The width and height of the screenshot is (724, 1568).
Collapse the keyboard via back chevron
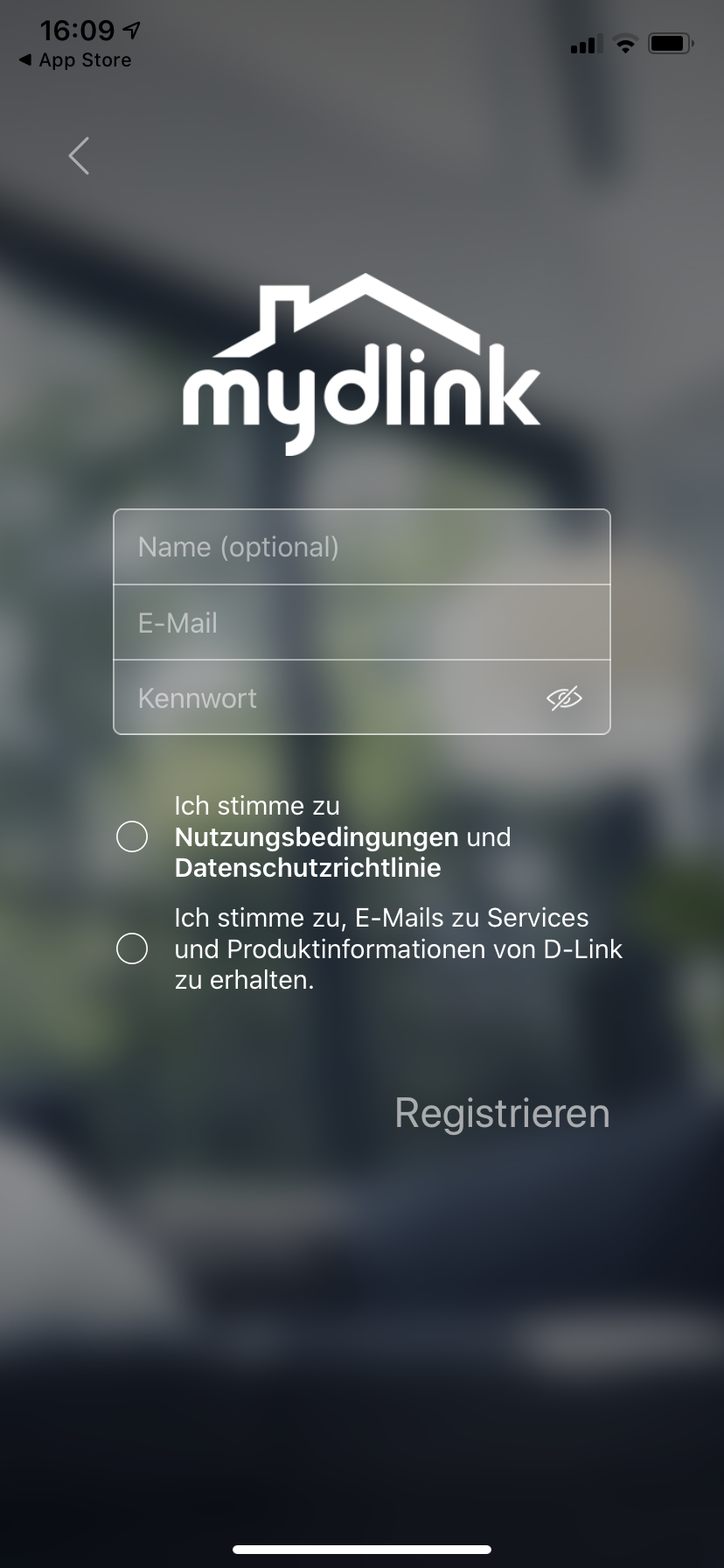tap(78, 155)
